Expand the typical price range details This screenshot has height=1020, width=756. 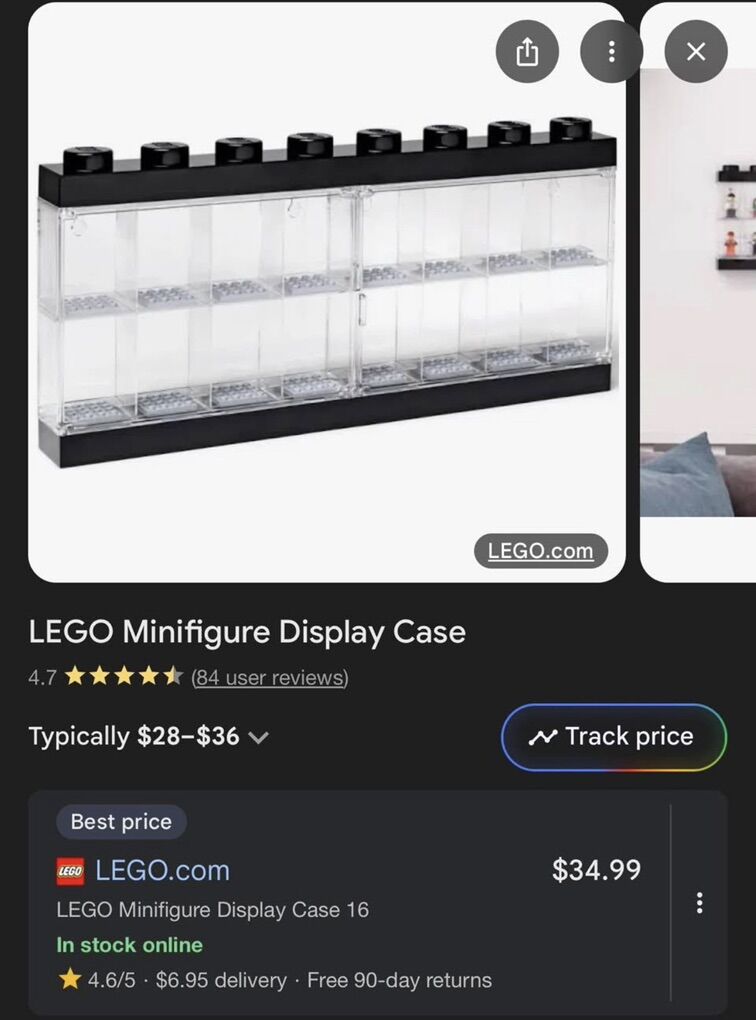pos(258,738)
